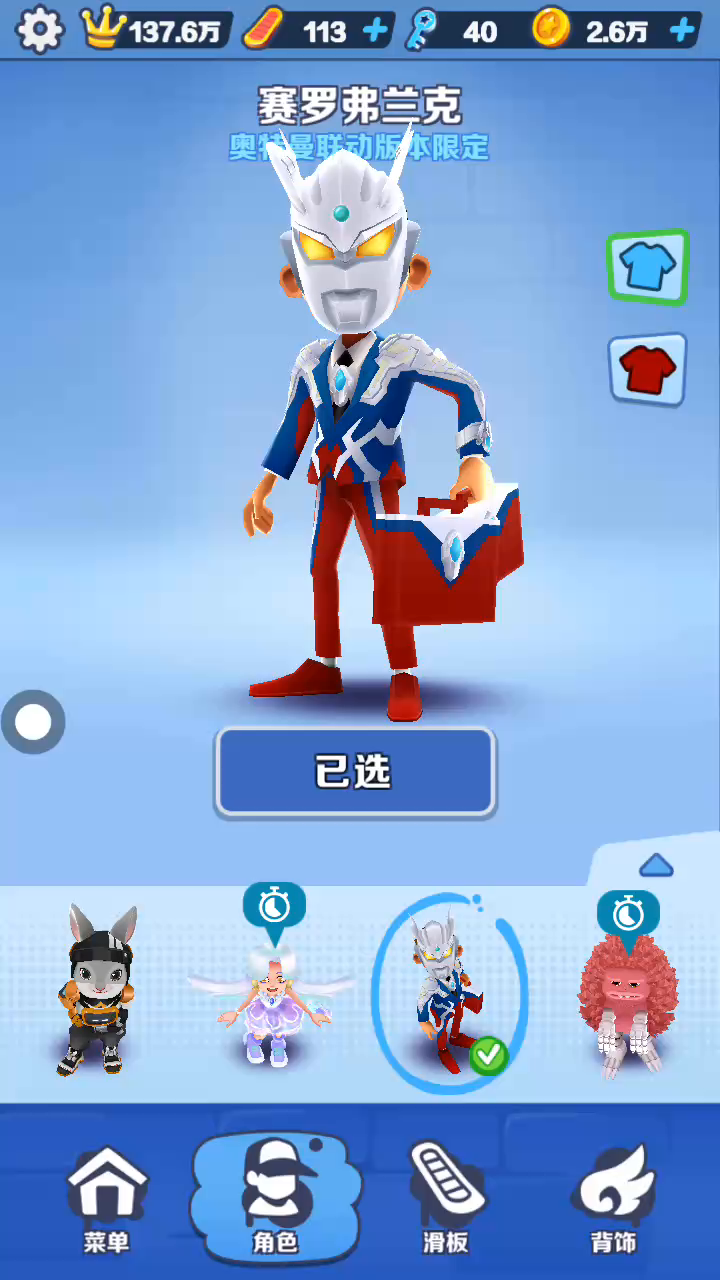Select the red shirt outfit
Screen dimensions: 720x1280
(x=647, y=370)
